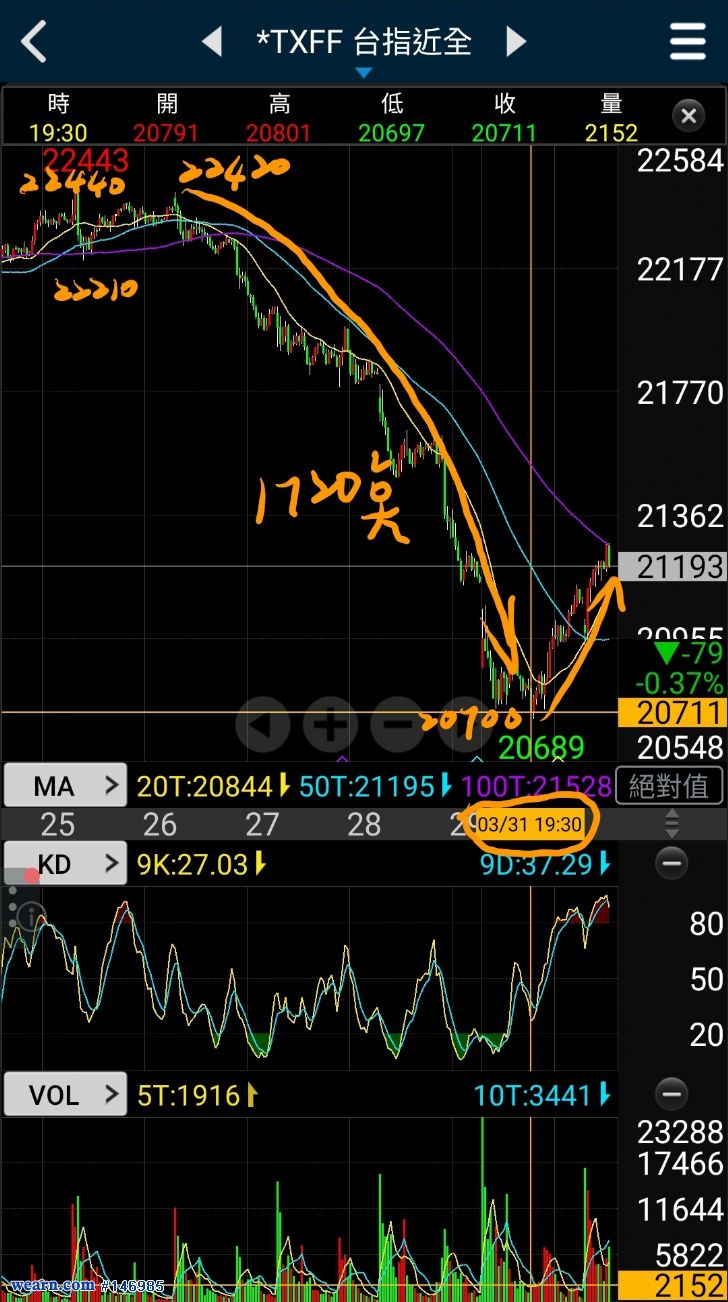The width and height of the screenshot is (728, 1302).
Task: Collapse the VOL panel
Action: coord(672,1094)
